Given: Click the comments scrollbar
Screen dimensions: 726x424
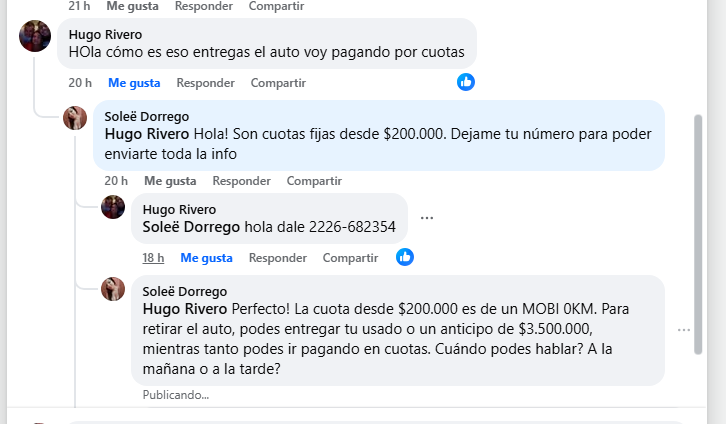Looking at the screenshot, I should (698, 232).
